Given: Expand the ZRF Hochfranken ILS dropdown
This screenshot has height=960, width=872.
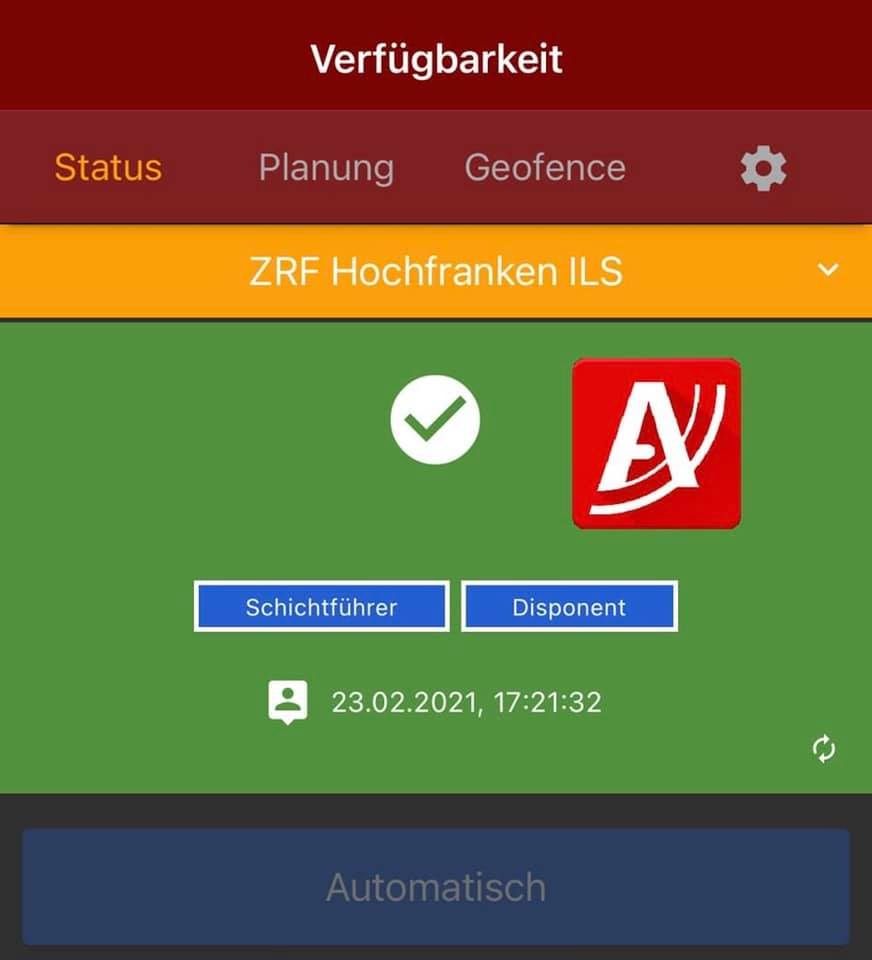Looking at the screenshot, I should (827, 270).
